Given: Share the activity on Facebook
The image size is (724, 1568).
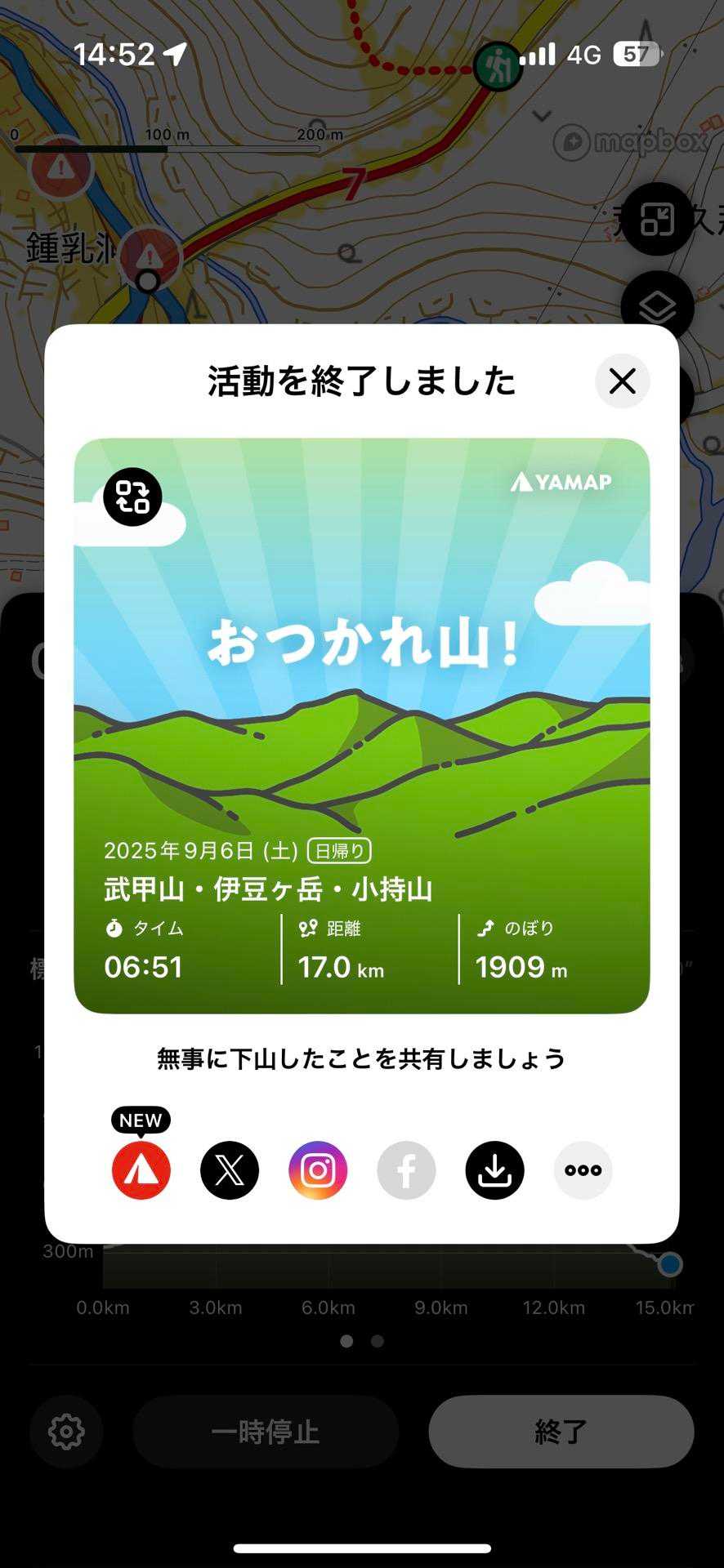Looking at the screenshot, I should pyautogui.click(x=406, y=1170).
